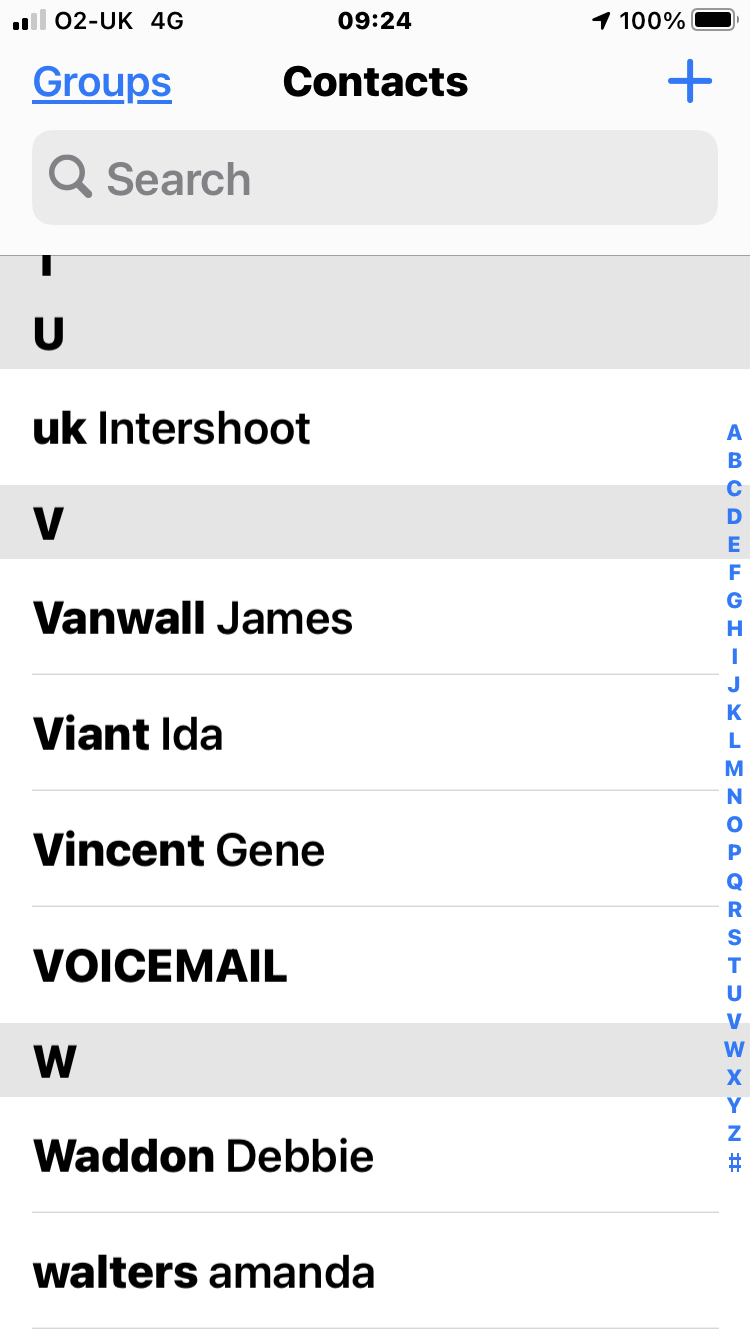Open contact uk Intershoot
Image resolution: width=750 pixels, height=1334 pixels.
point(172,428)
